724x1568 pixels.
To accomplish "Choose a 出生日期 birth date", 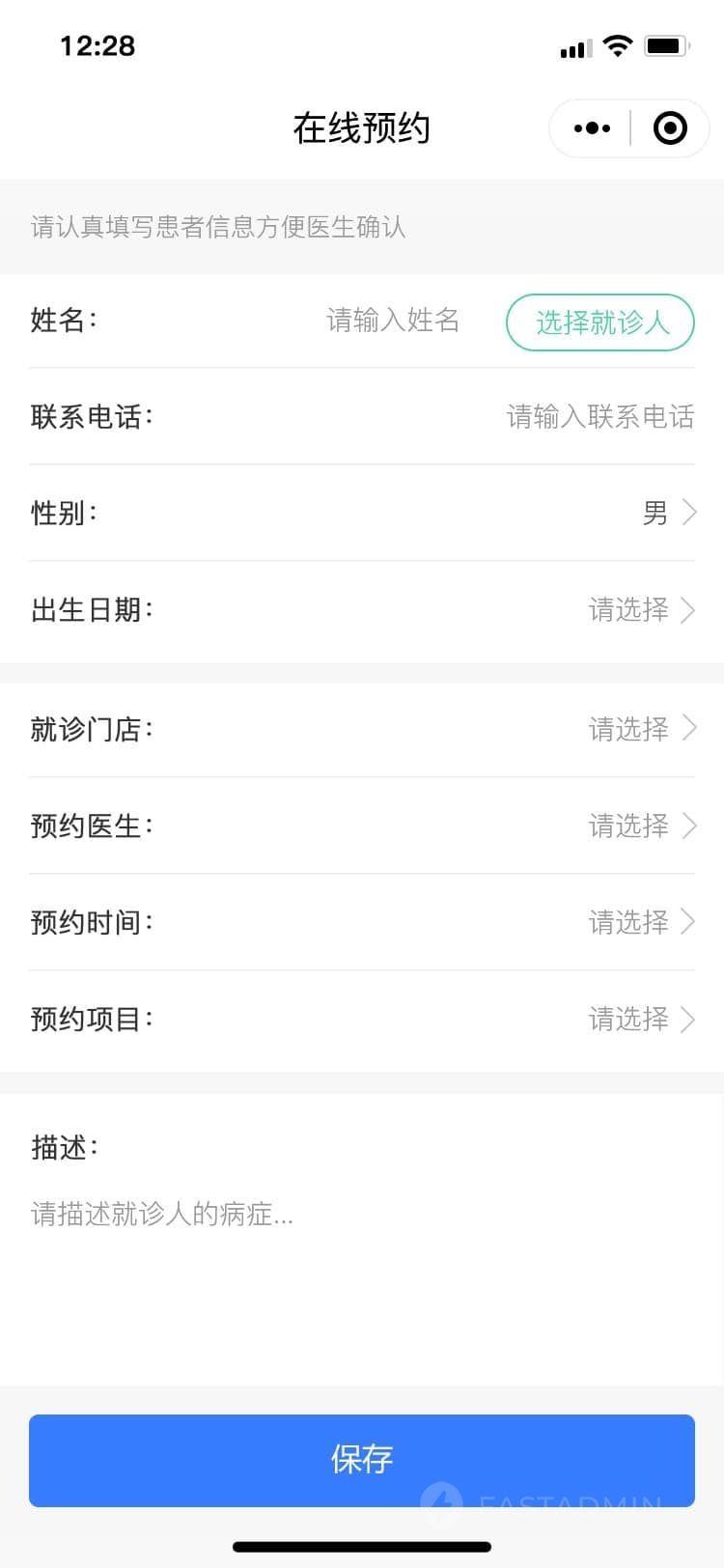I will click(x=641, y=610).
